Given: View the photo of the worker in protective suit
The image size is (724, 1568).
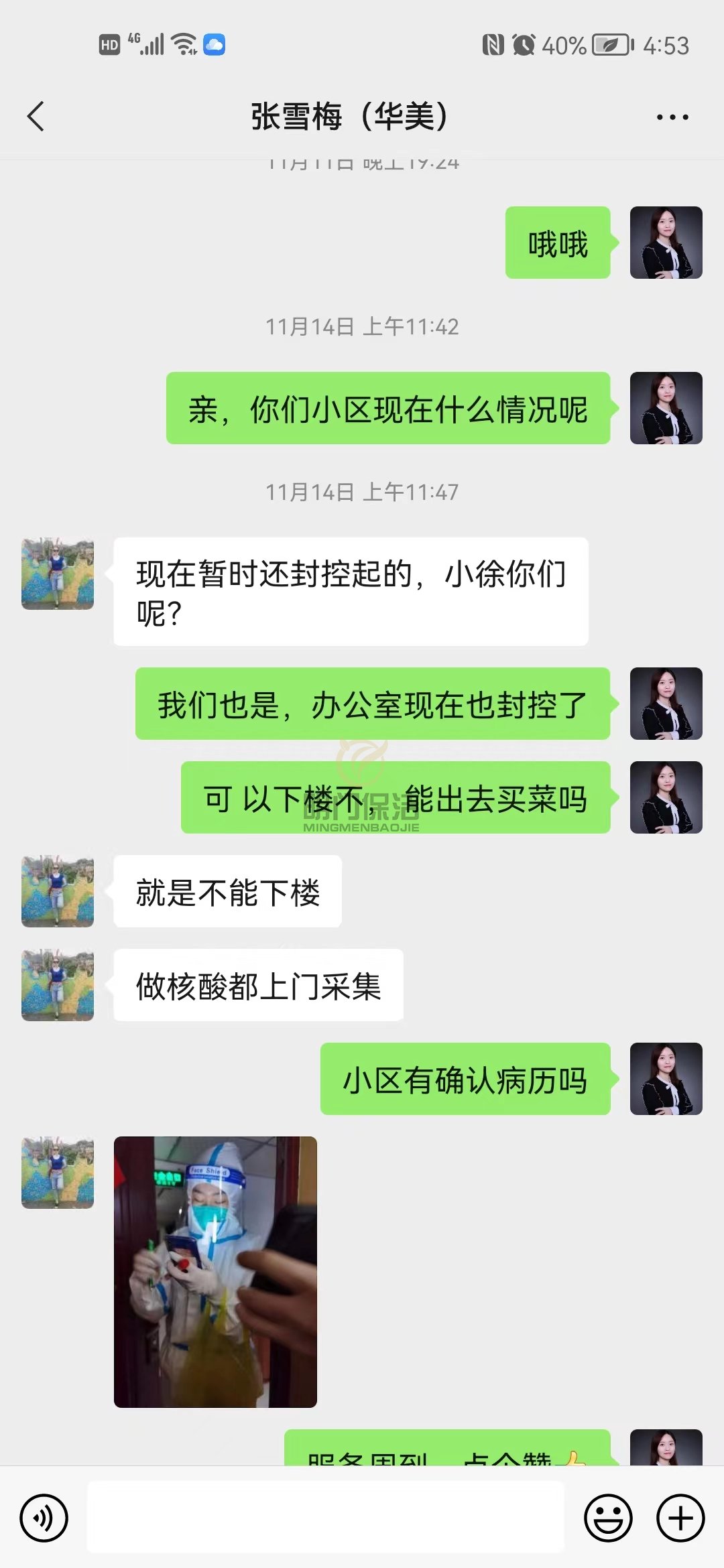Looking at the screenshot, I should (215, 1272).
